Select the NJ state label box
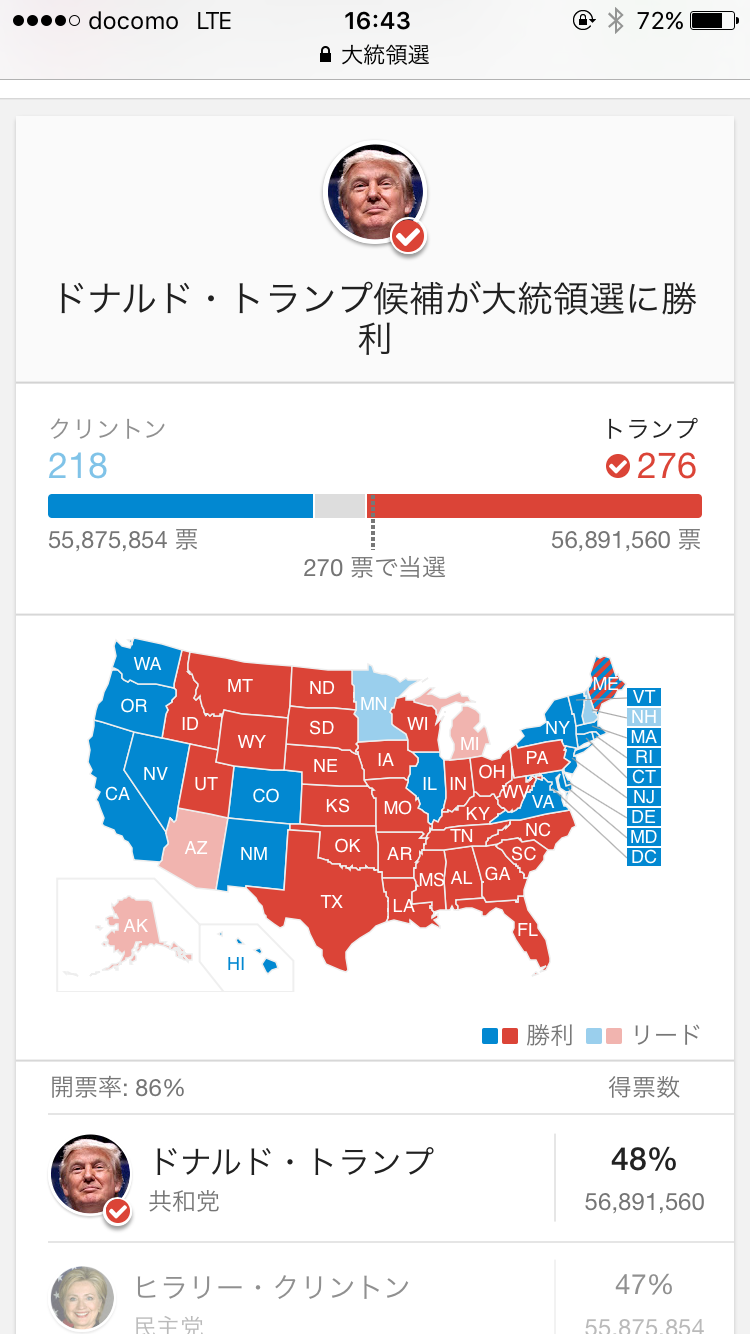 [x=644, y=797]
